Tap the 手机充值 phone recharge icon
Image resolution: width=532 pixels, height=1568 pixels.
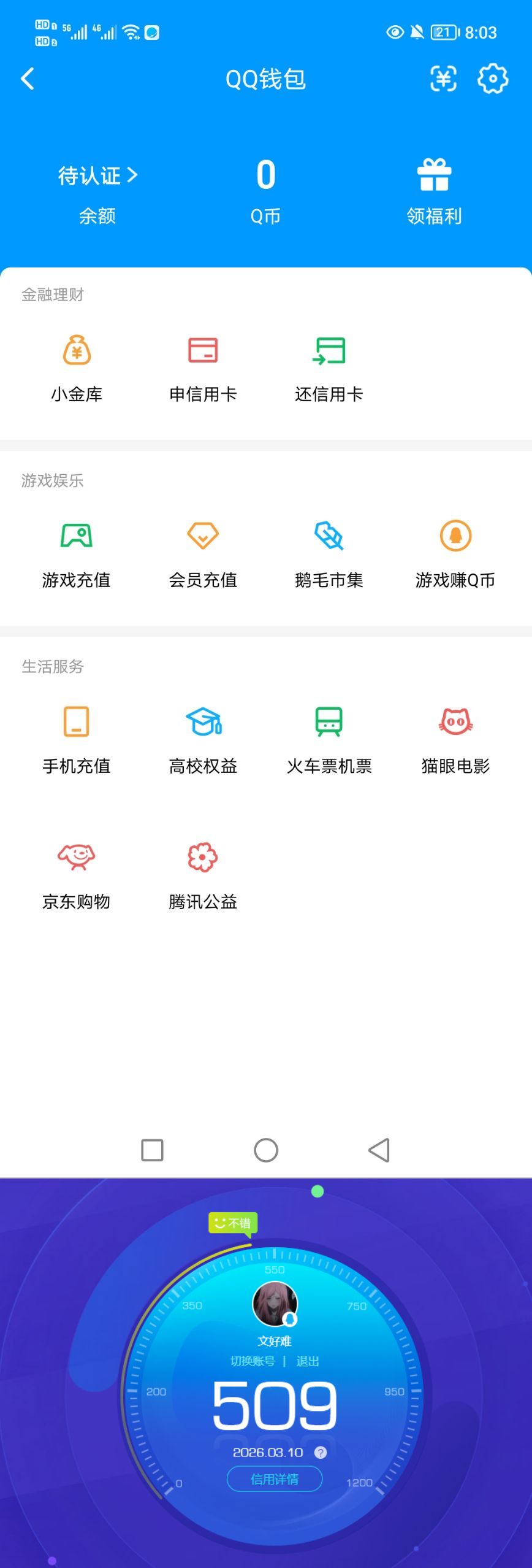(76, 723)
